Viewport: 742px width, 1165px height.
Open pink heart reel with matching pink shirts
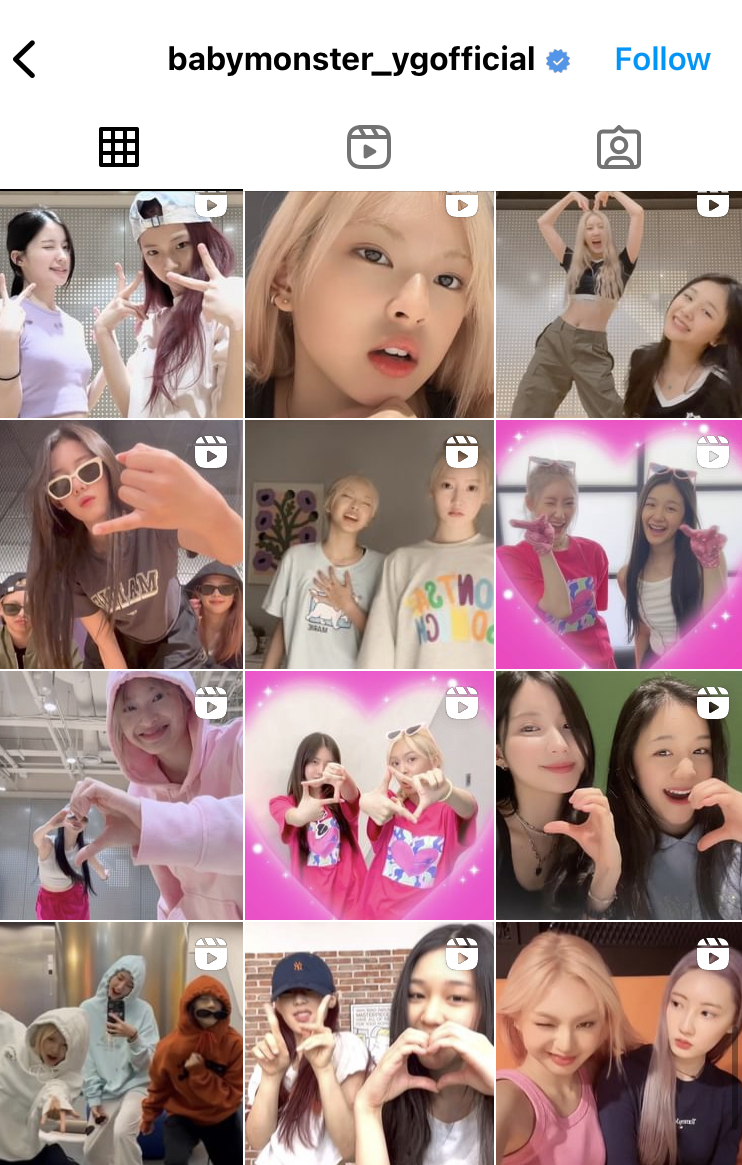[369, 795]
